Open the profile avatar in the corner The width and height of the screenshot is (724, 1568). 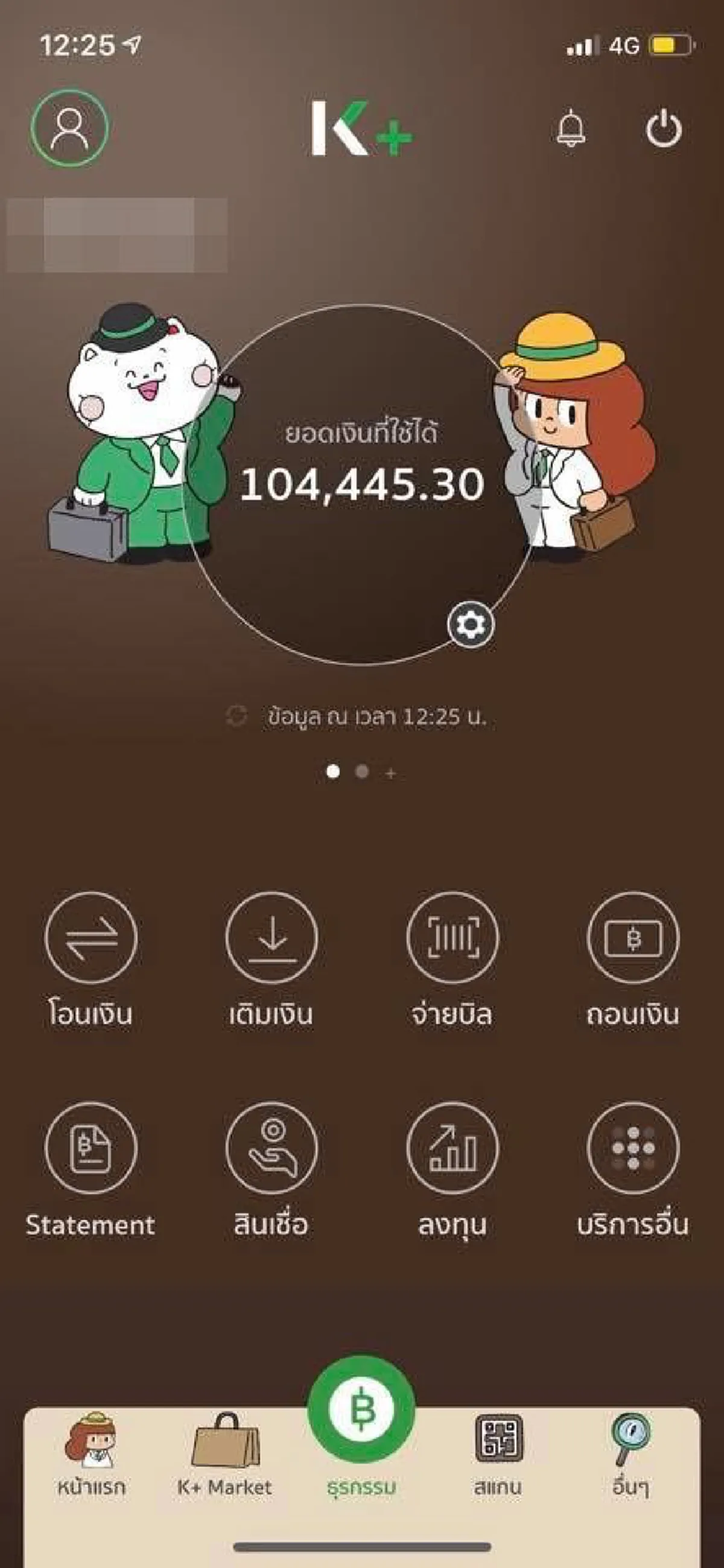71,128
